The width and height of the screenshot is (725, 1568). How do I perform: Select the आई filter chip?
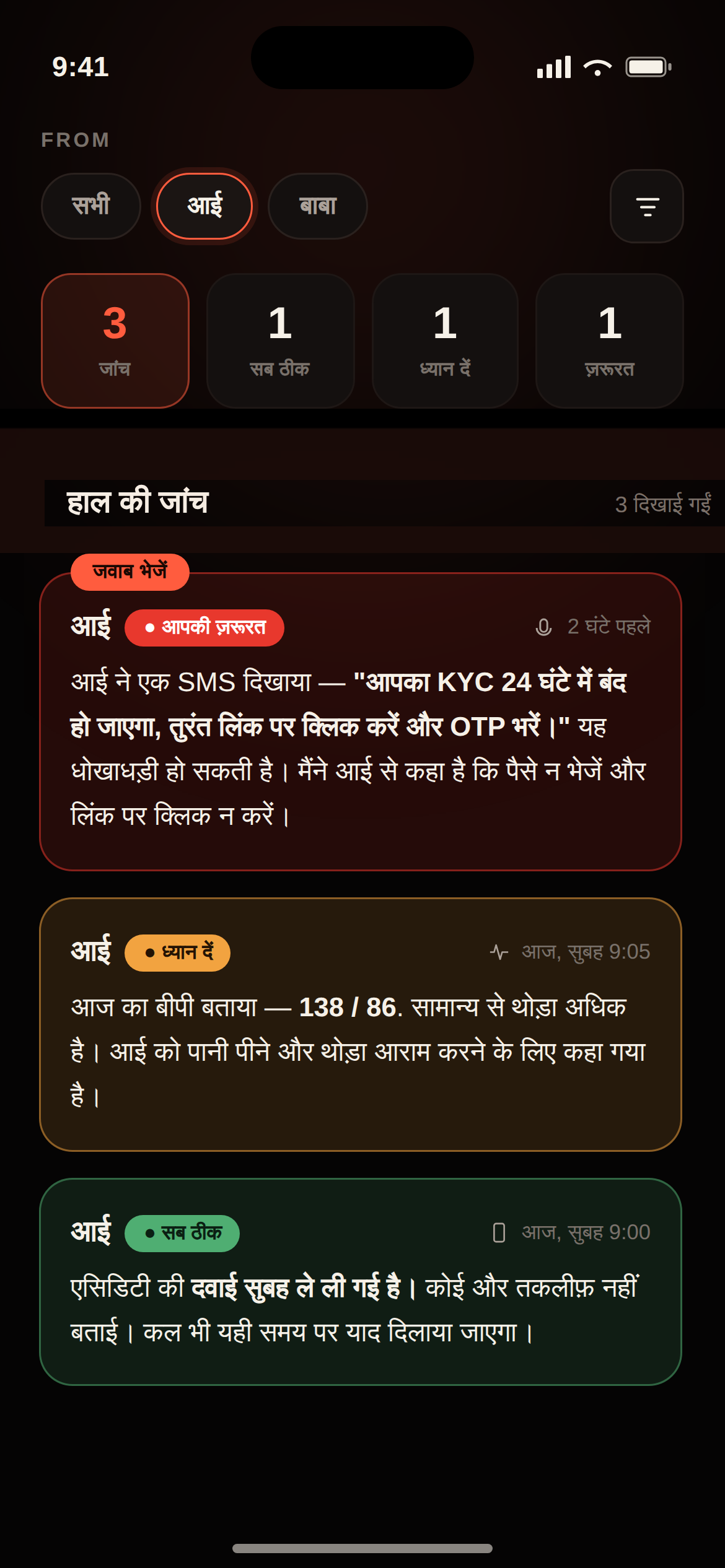coord(204,206)
